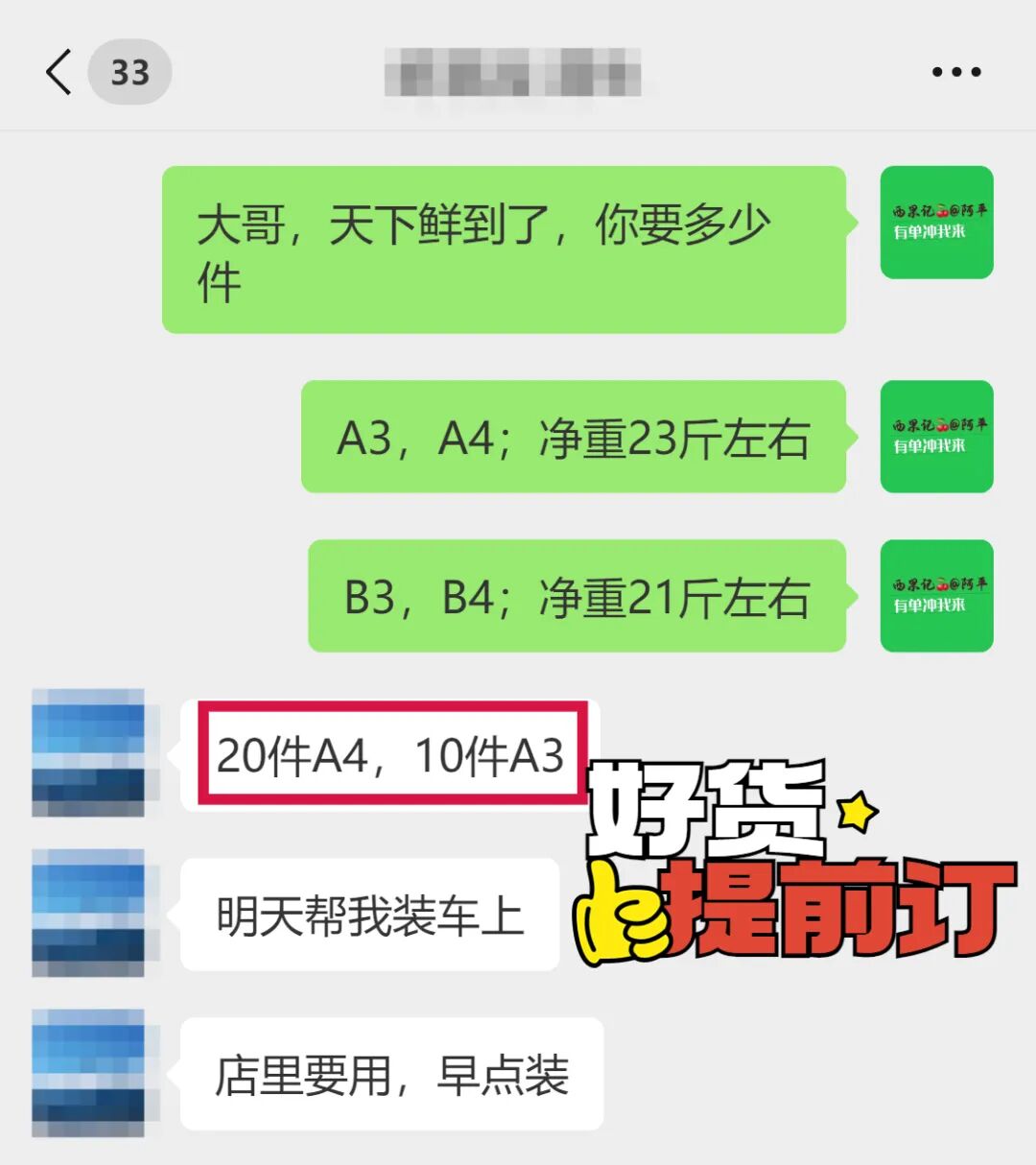Select the unread badge showing 33

tap(129, 70)
